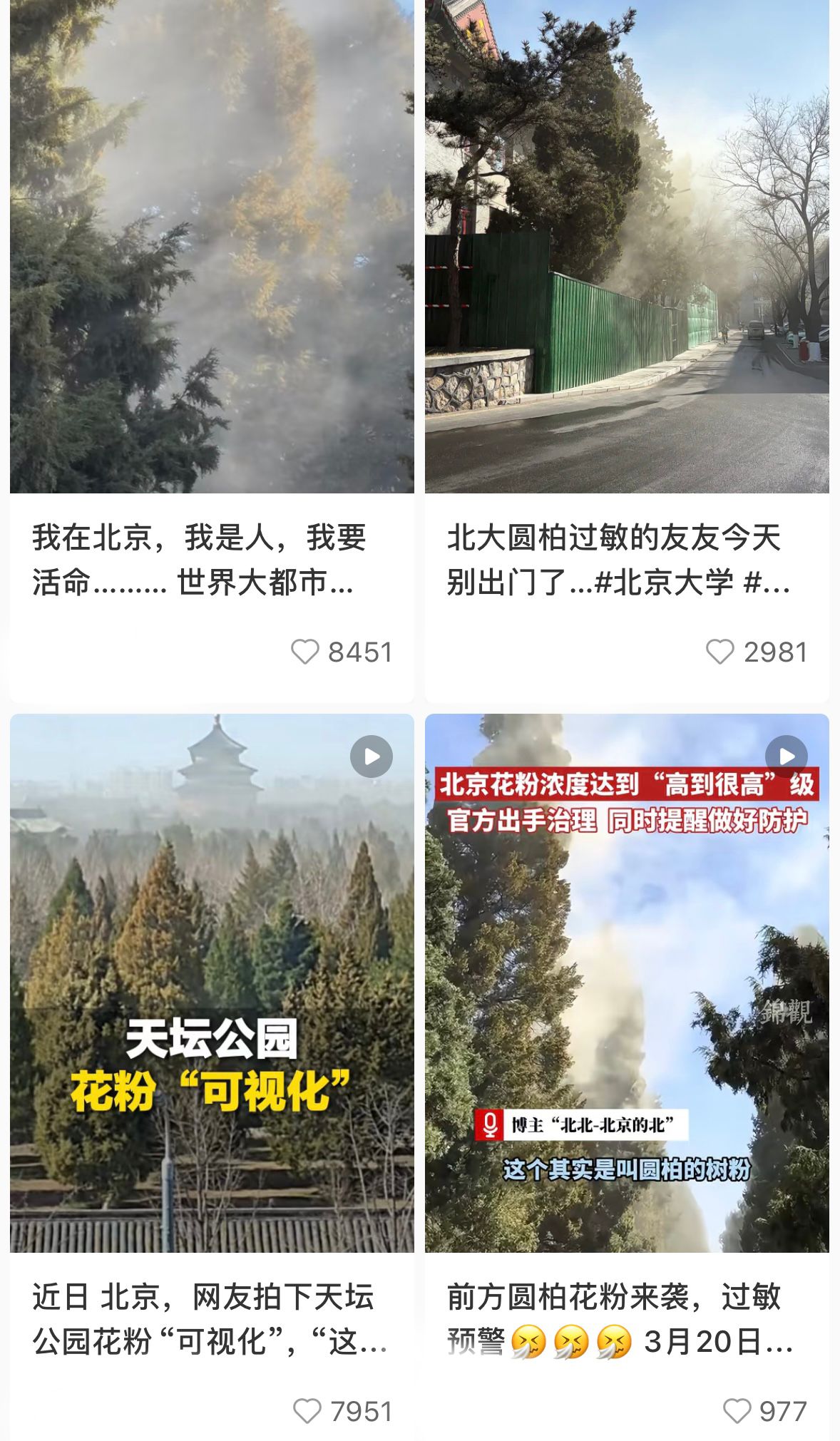Like the 圆柏花粉来袭 post with 977 likes
This screenshot has height=1441, width=840.
click(x=737, y=1411)
